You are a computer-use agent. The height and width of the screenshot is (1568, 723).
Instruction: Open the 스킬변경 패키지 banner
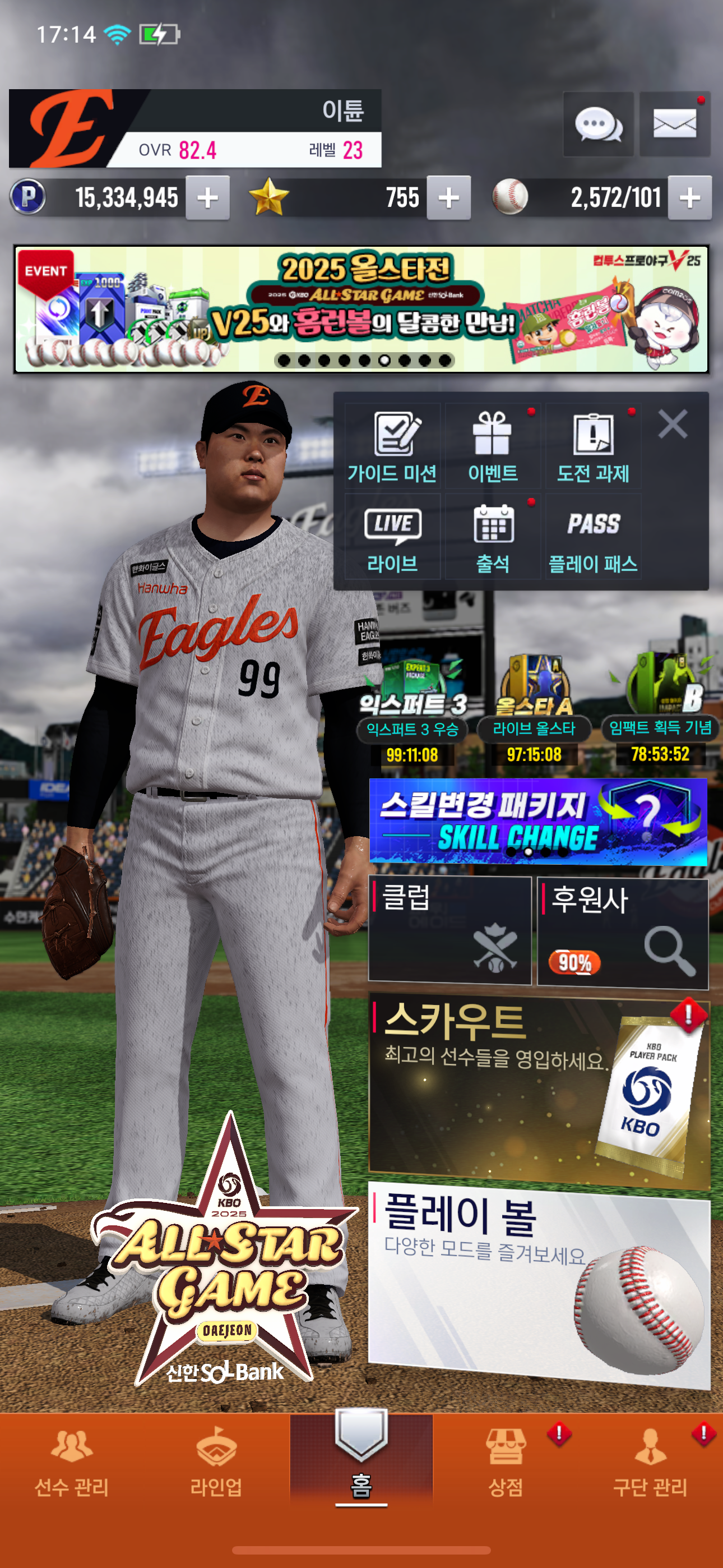[x=538, y=820]
